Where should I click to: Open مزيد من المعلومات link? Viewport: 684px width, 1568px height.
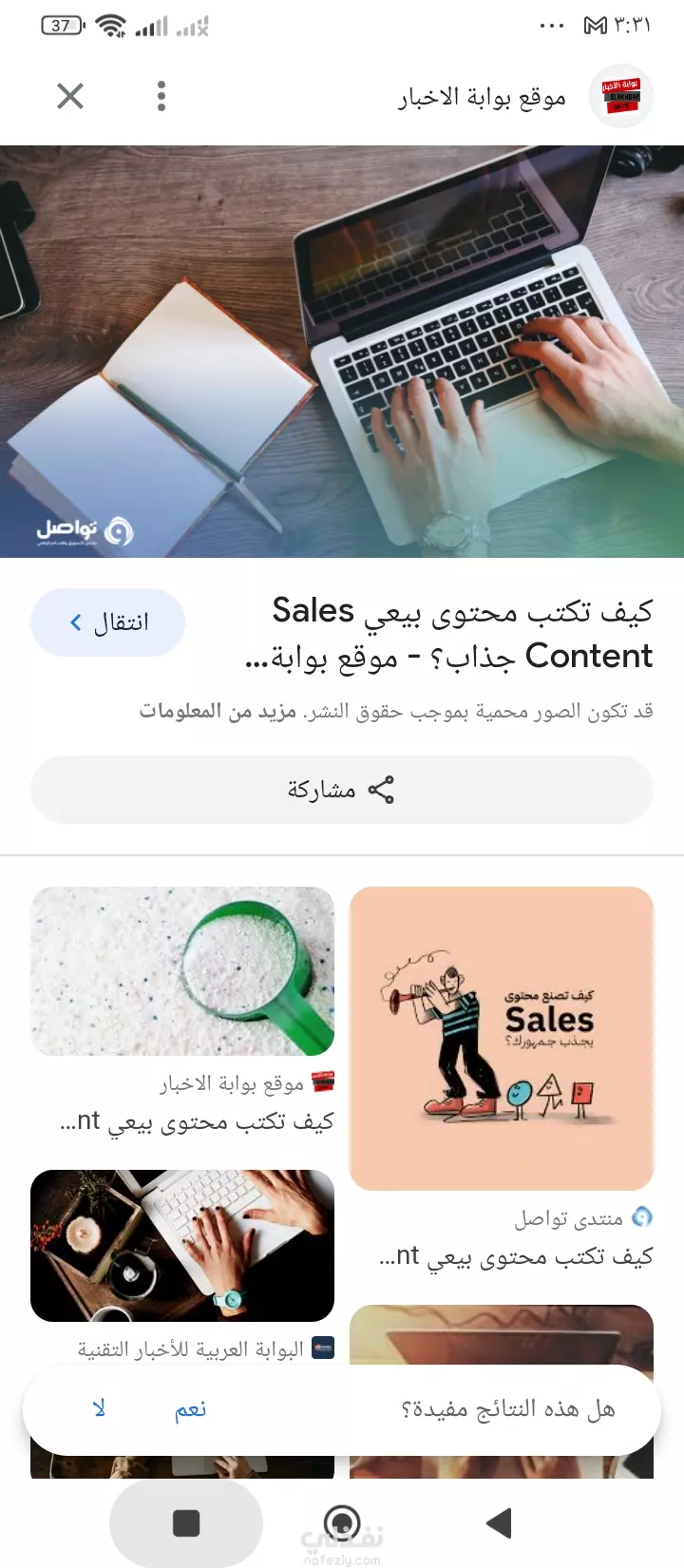coord(218,711)
